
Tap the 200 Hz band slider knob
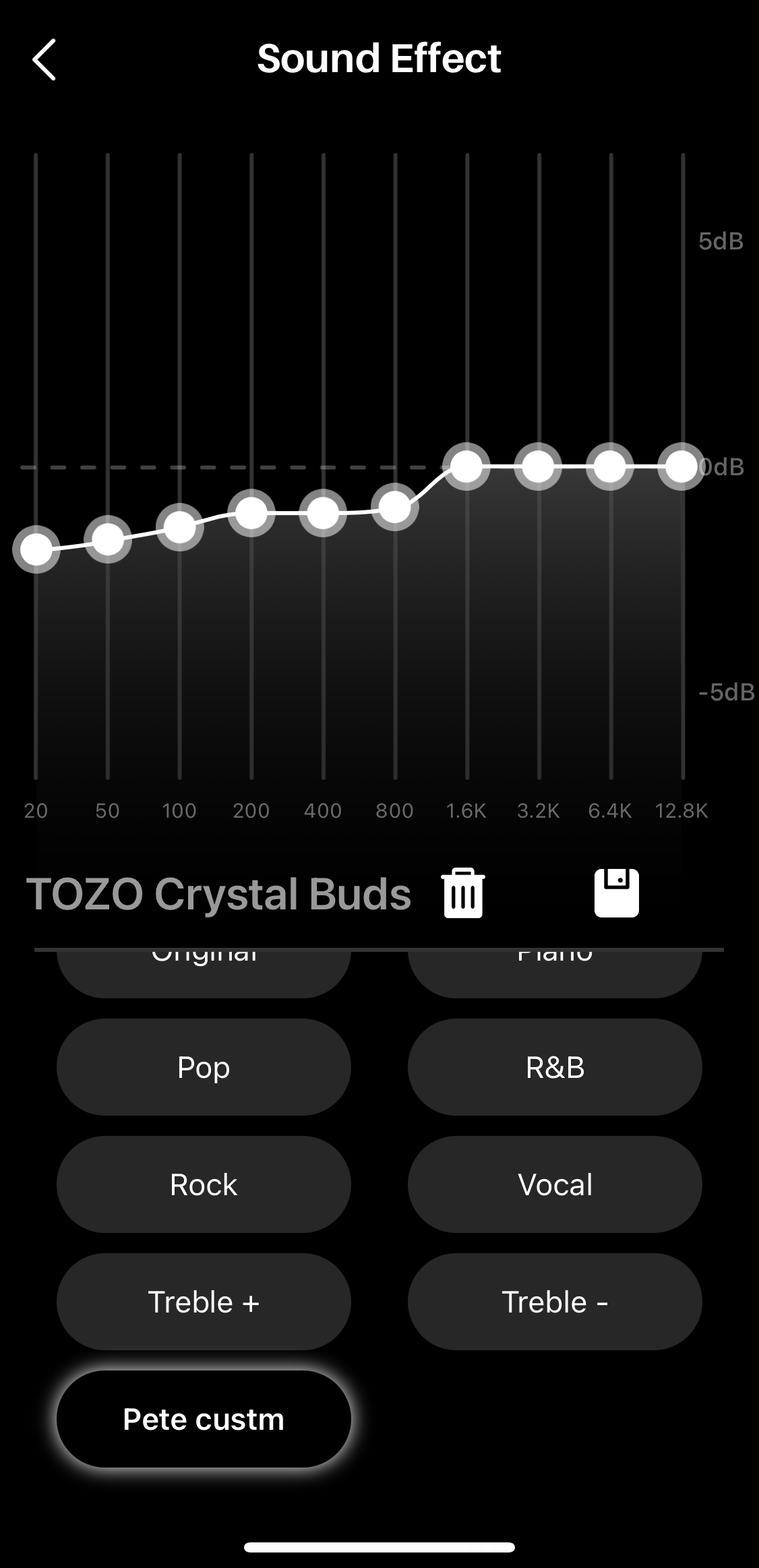click(x=251, y=513)
